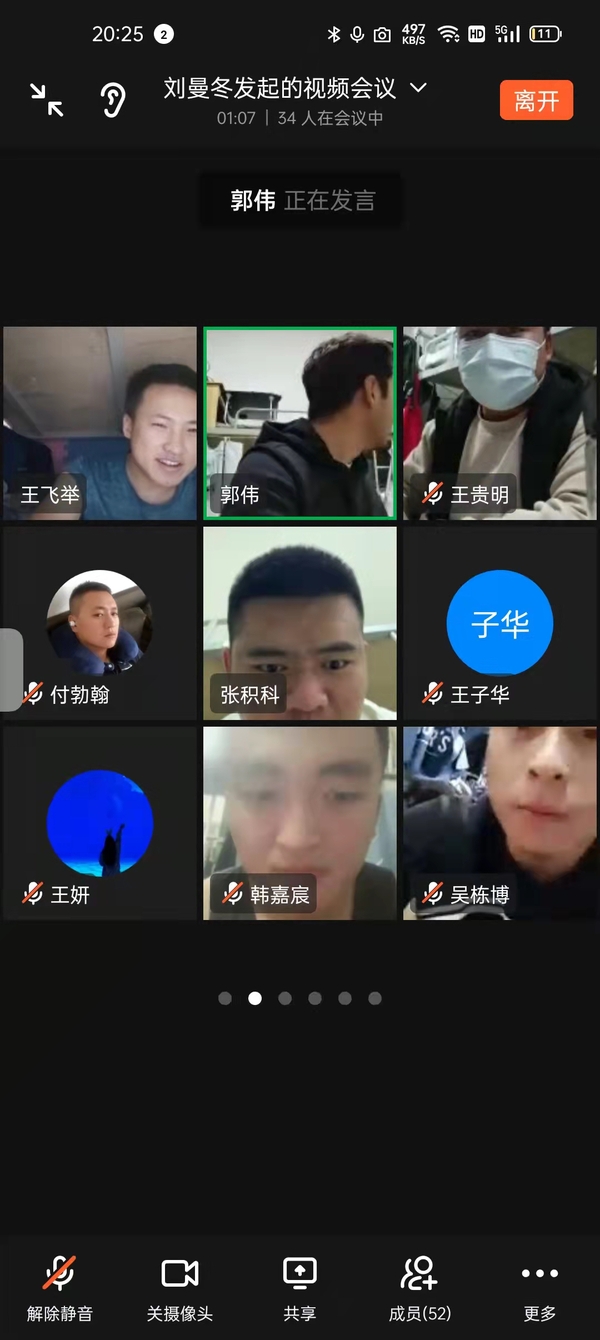Open the side panel handle
The width and height of the screenshot is (600, 1340).
click(10, 670)
